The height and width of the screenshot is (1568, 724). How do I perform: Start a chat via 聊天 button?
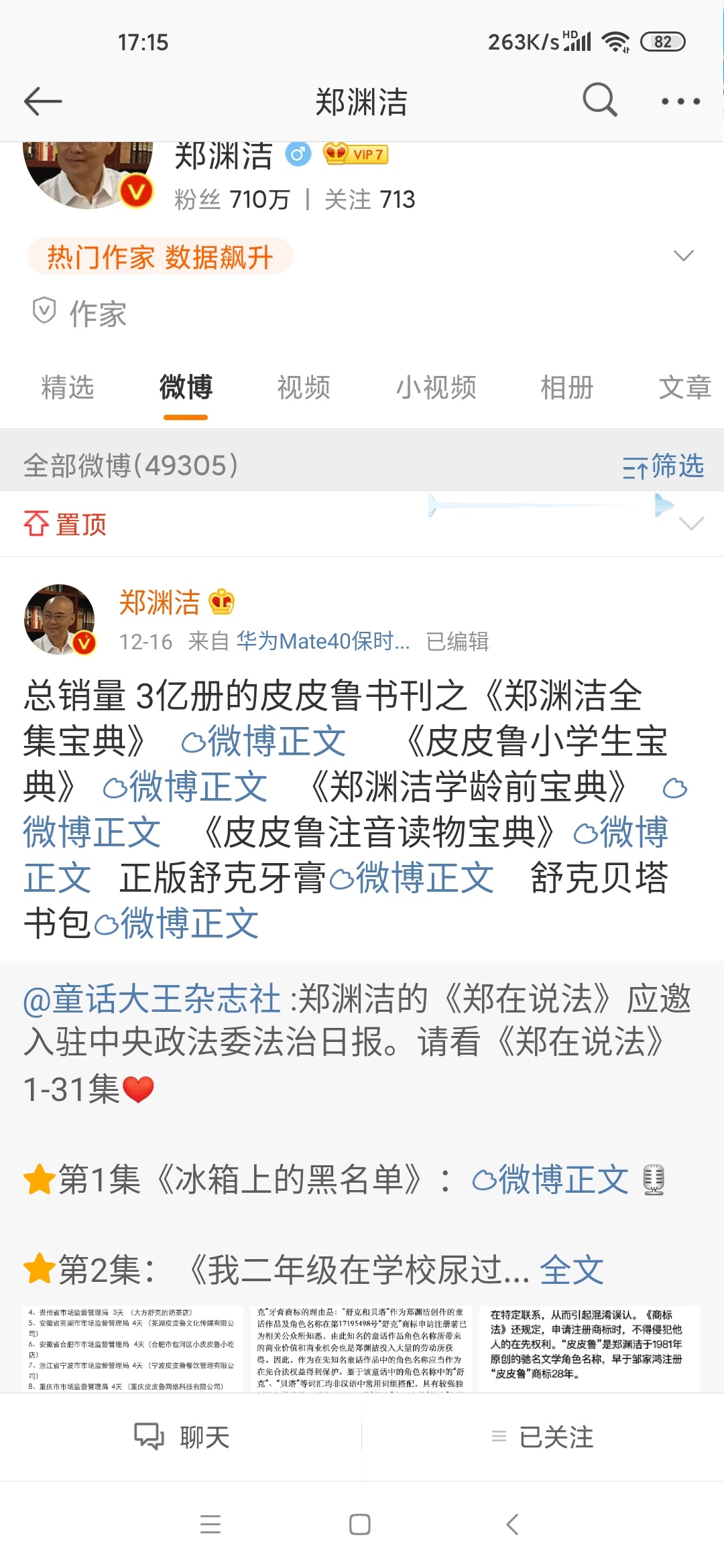181,1437
